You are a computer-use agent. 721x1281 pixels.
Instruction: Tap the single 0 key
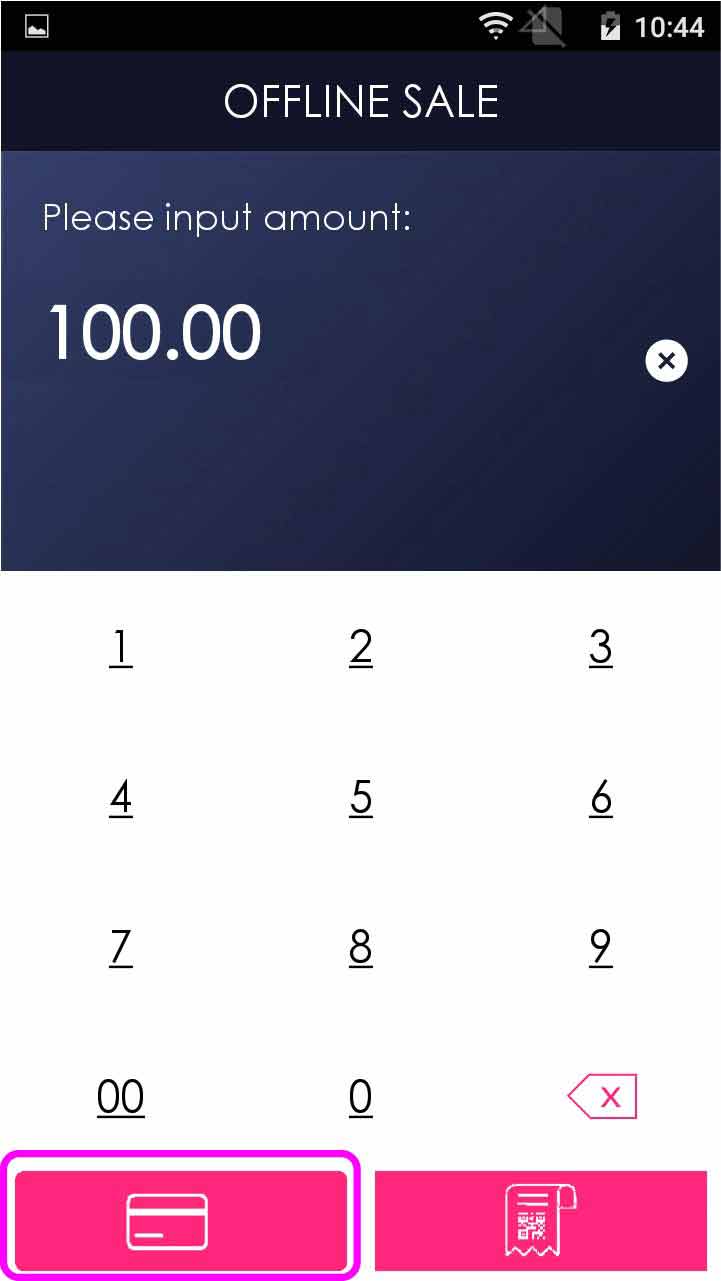tap(361, 1097)
